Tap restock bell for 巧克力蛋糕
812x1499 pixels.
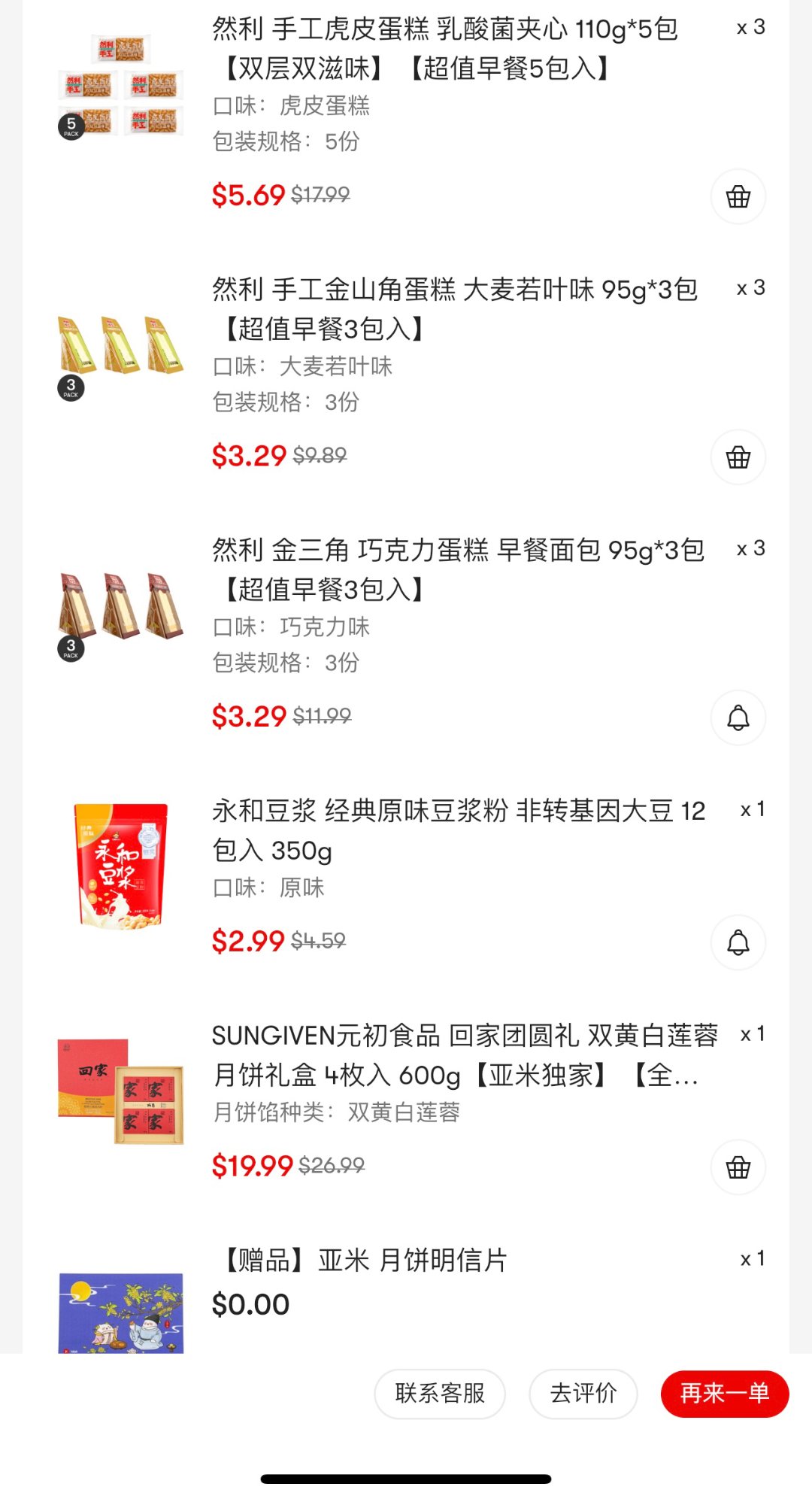tap(738, 718)
